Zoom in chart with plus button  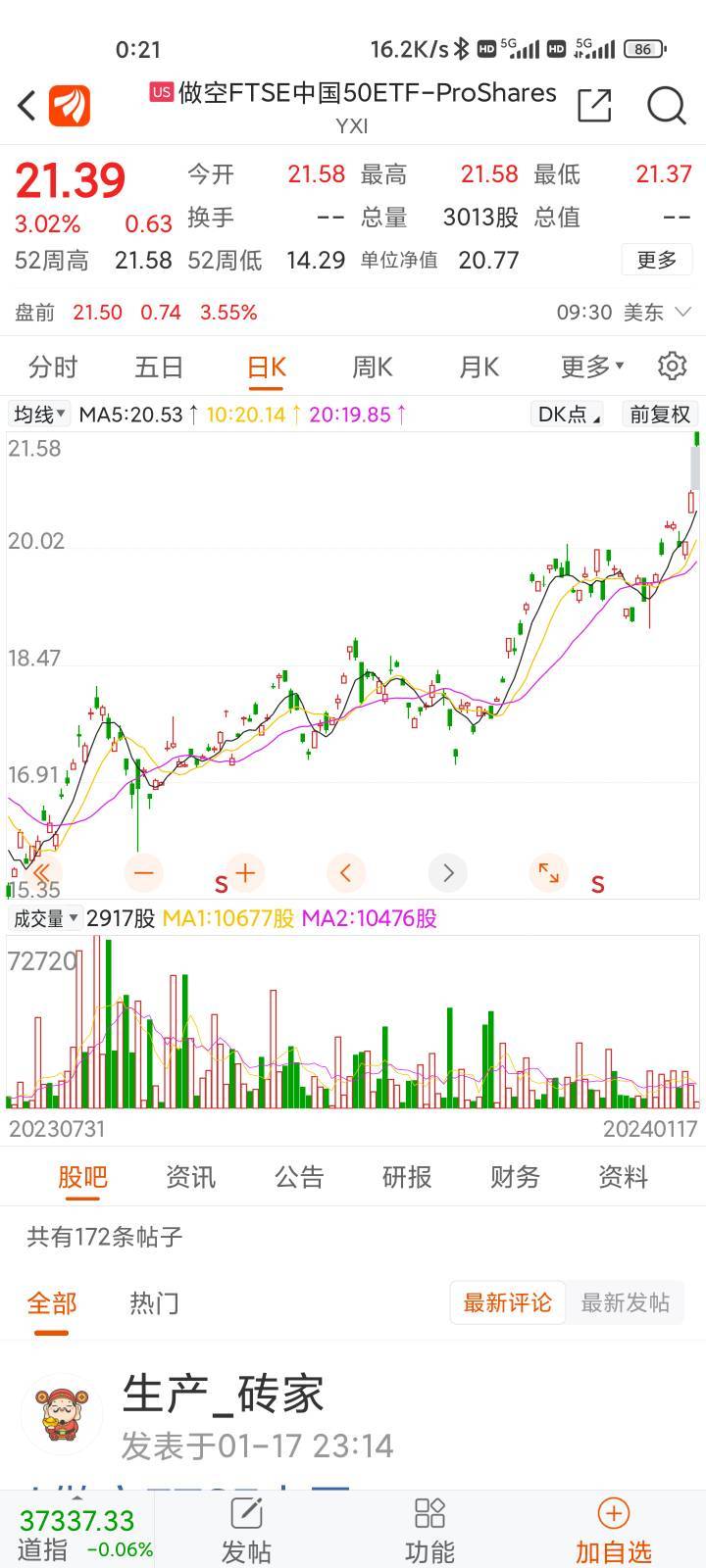[245, 872]
